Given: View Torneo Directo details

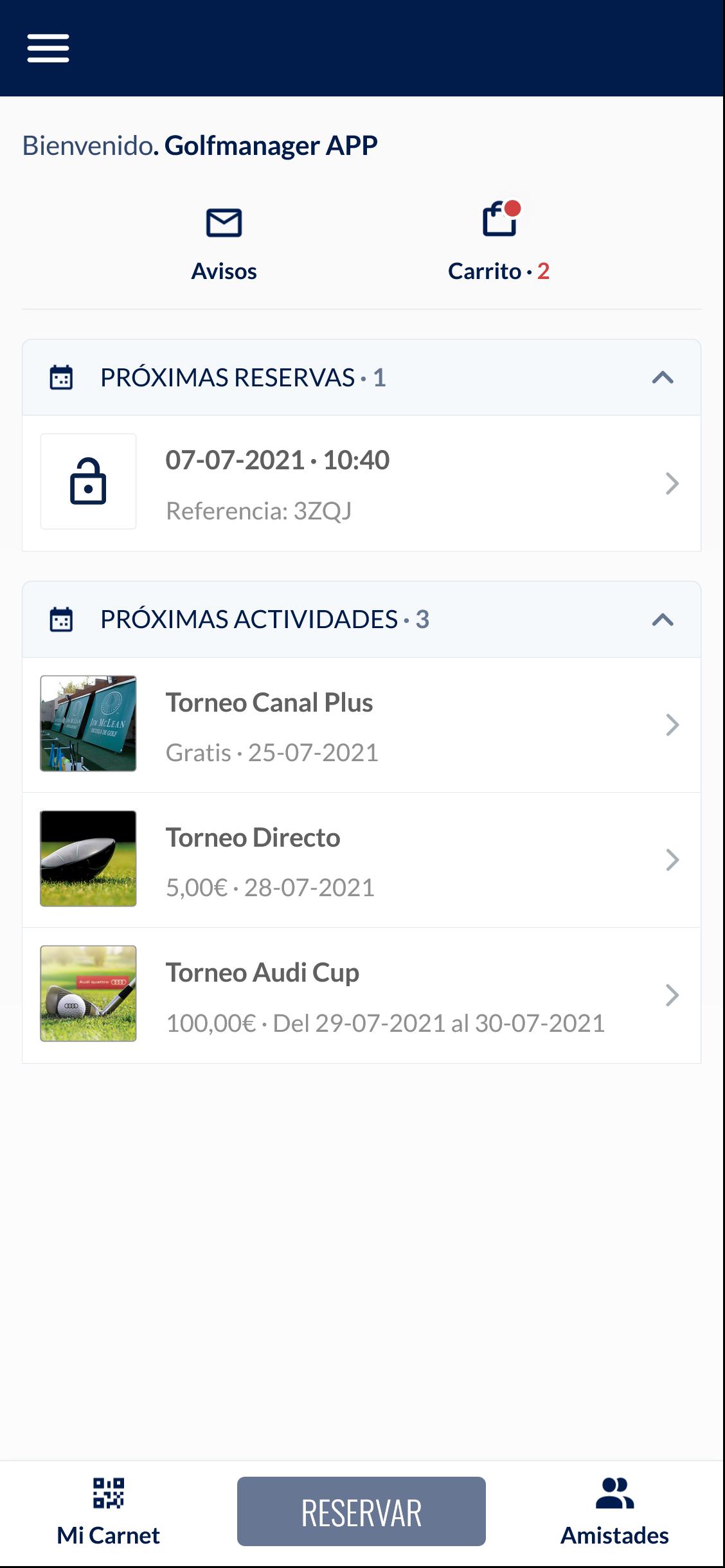Looking at the screenshot, I should coord(361,860).
